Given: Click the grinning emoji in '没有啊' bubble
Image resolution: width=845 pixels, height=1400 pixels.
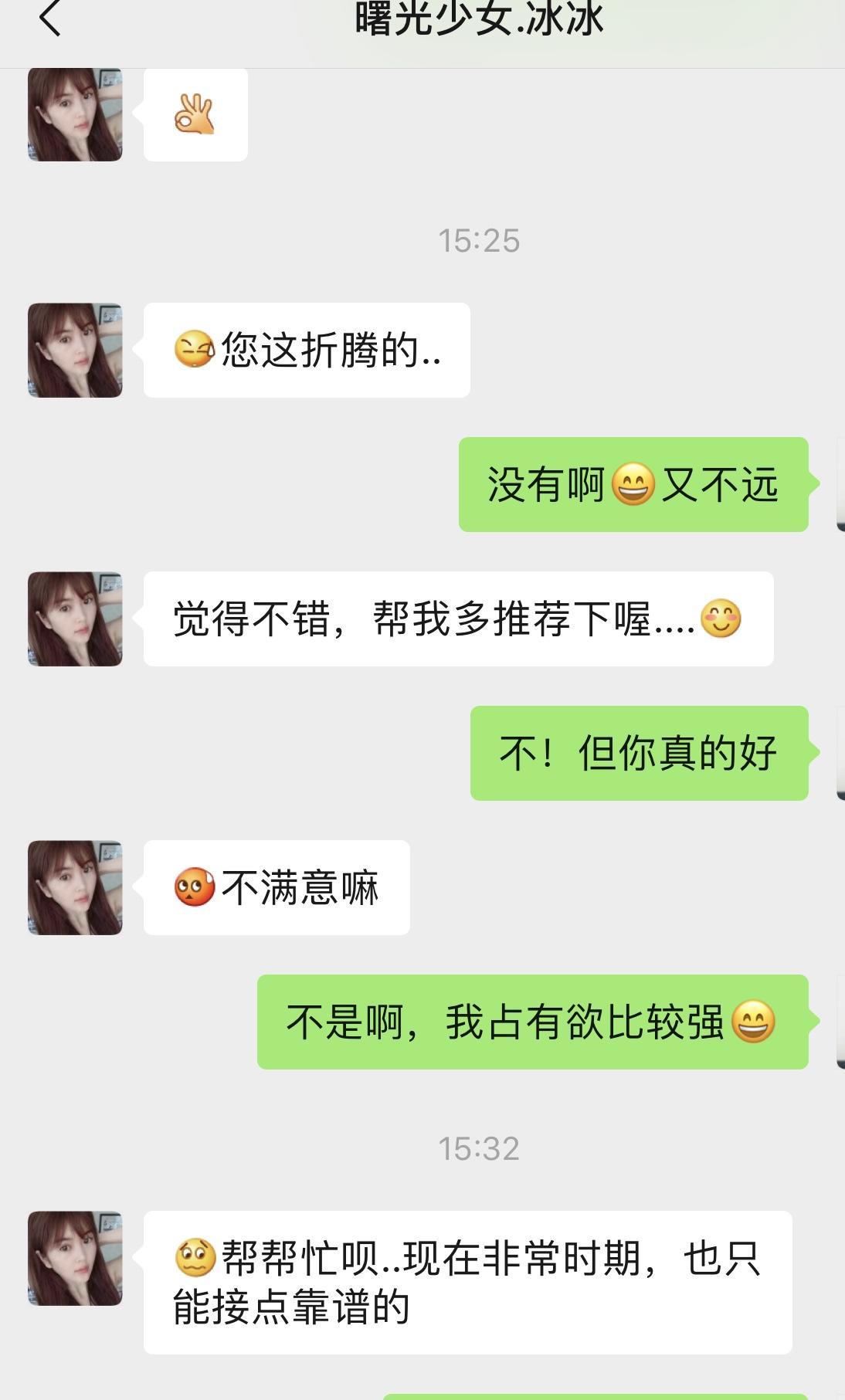Looking at the screenshot, I should point(633,485).
